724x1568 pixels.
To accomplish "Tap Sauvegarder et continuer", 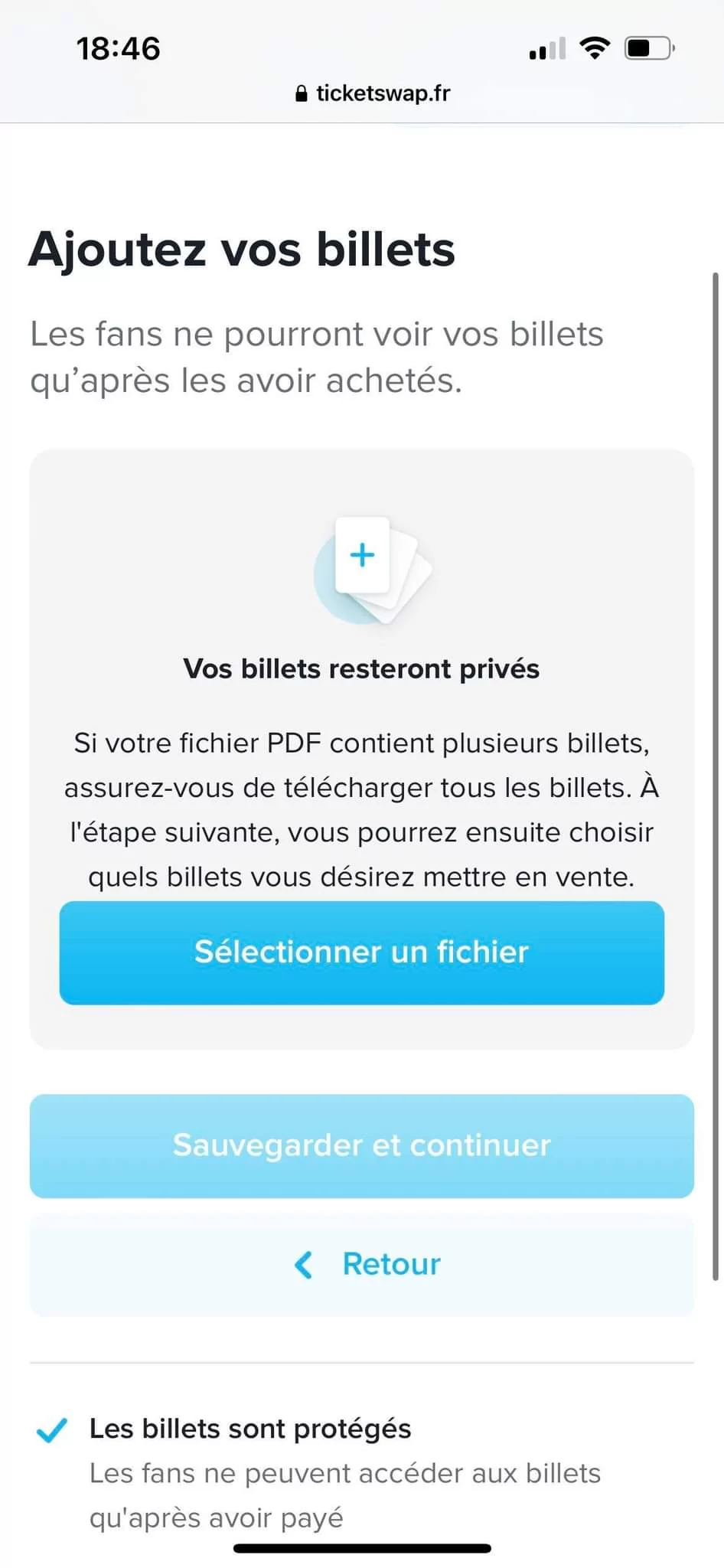I will click(361, 1145).
